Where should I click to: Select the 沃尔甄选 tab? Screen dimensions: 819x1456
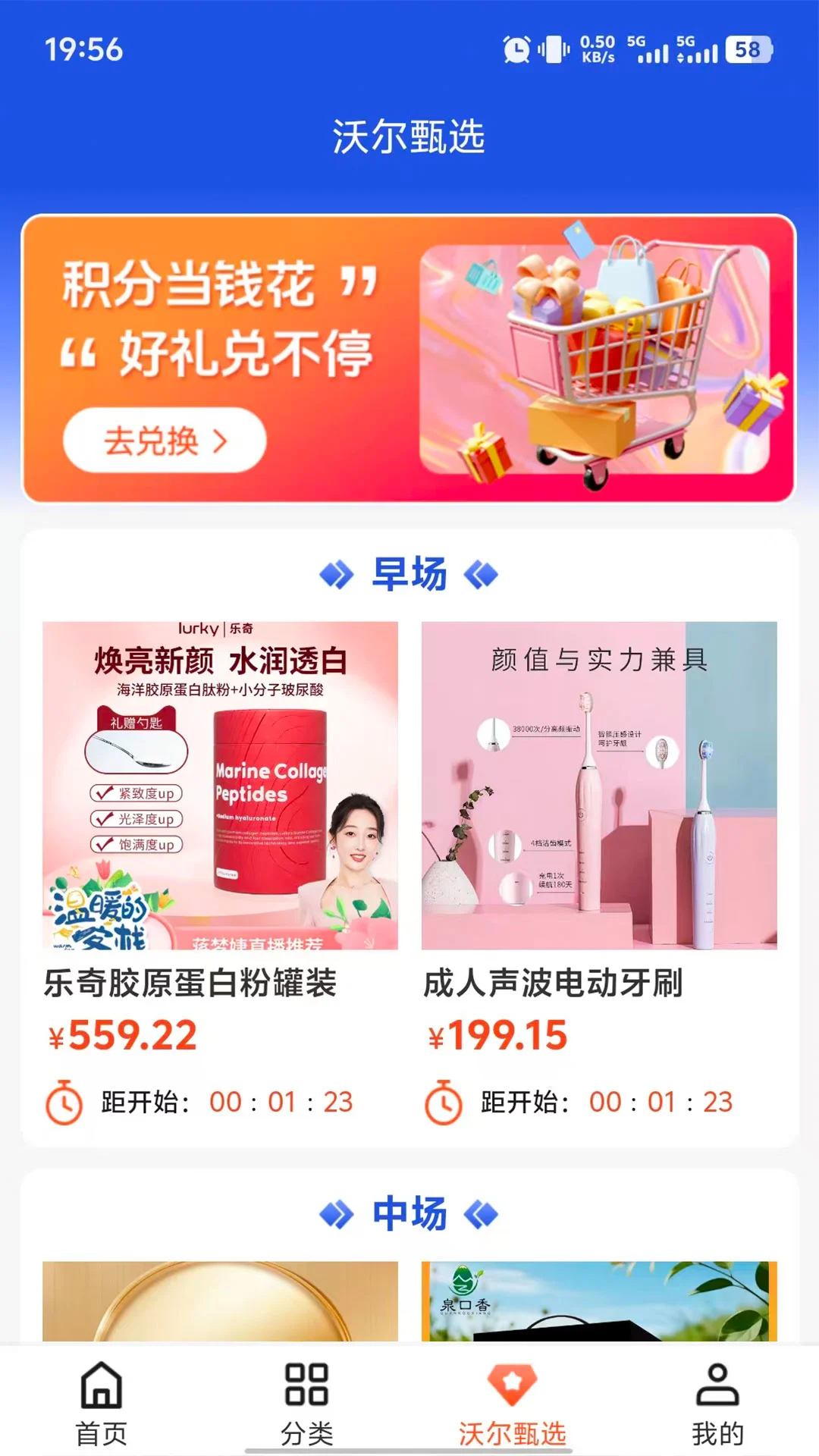pos(512,1402)
